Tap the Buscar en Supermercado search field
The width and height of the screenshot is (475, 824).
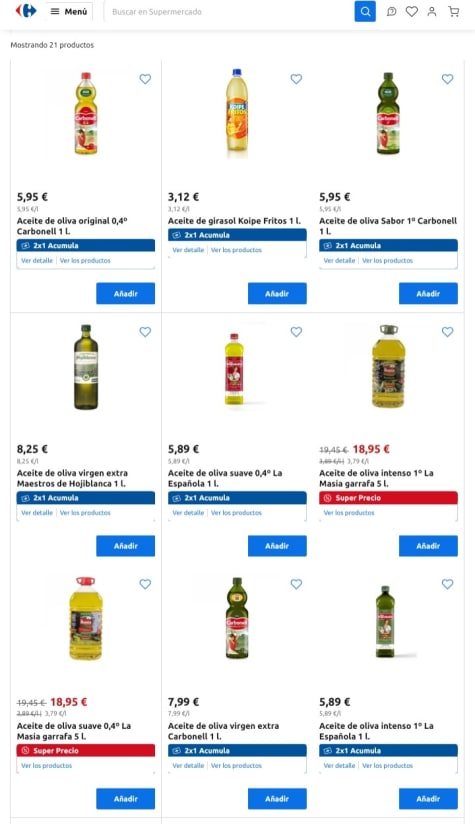[x=229, y=12]
